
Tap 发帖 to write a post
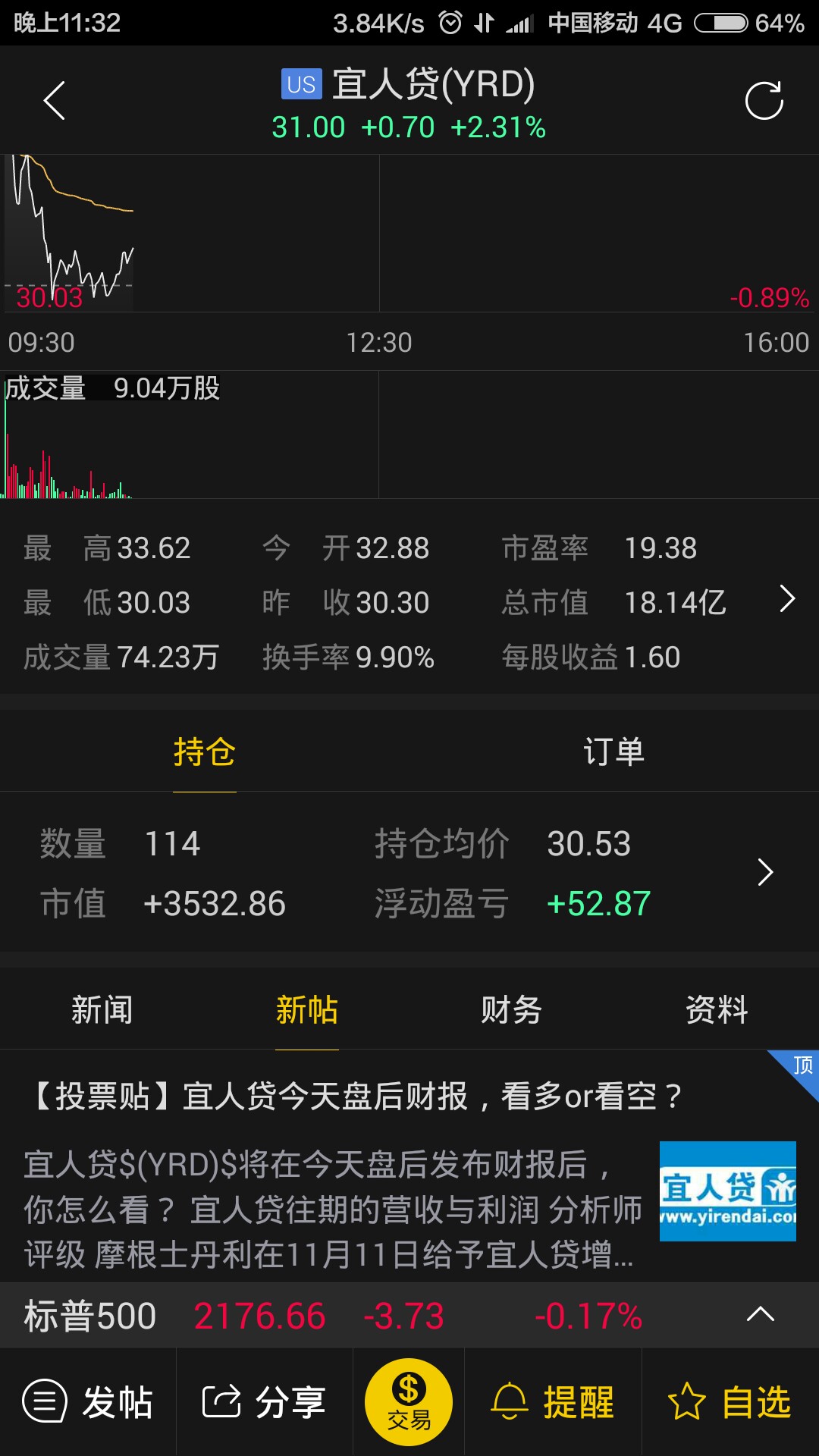coord(88,1401)
